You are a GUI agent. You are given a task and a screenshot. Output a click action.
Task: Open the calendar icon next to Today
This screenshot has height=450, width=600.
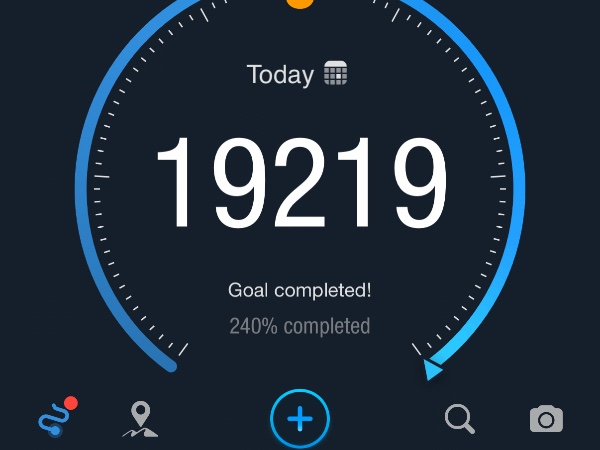pos(336,74)
